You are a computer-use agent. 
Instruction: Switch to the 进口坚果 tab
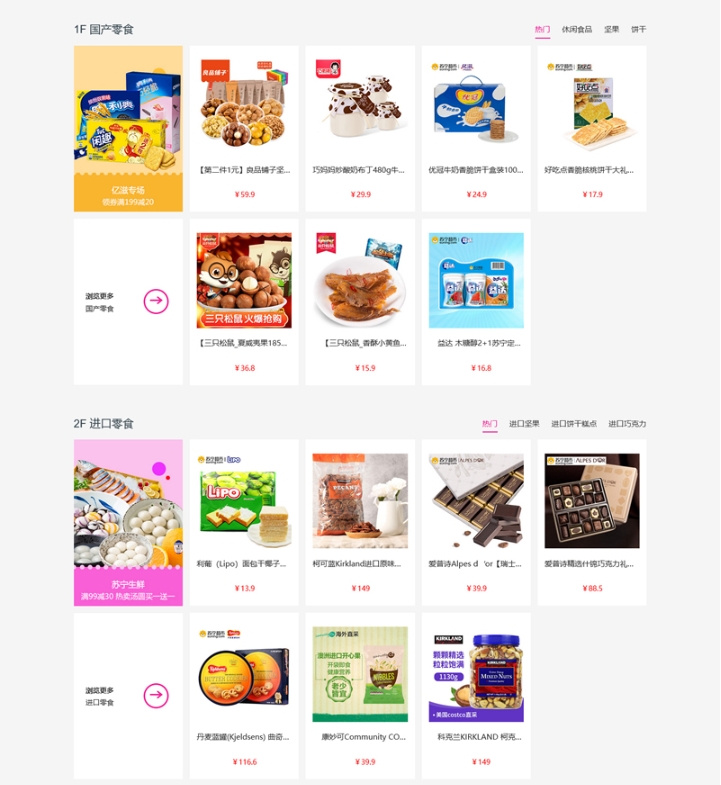tap(524, 424)
